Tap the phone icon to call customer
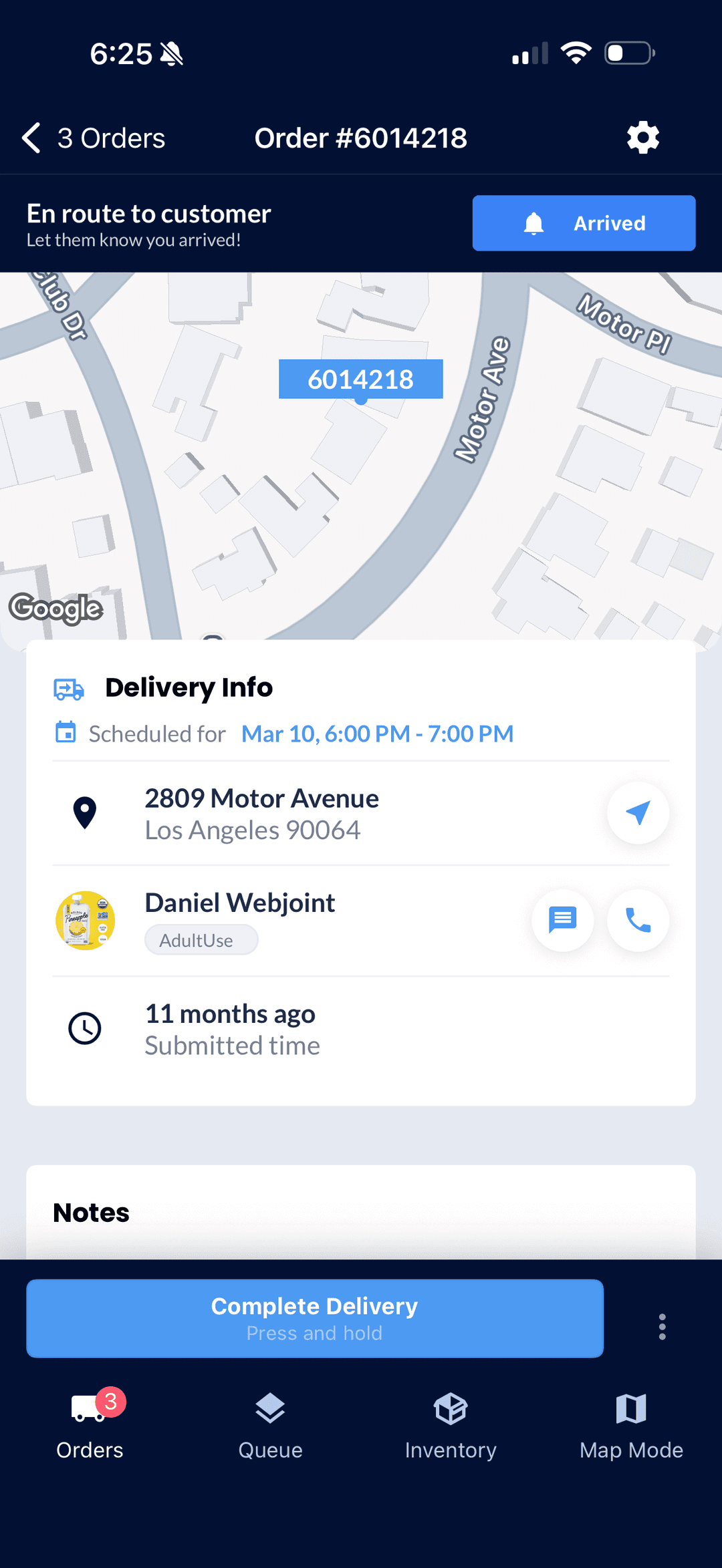Image resolution: width=722 pixels, height=1568 pixels. point(638,921)
